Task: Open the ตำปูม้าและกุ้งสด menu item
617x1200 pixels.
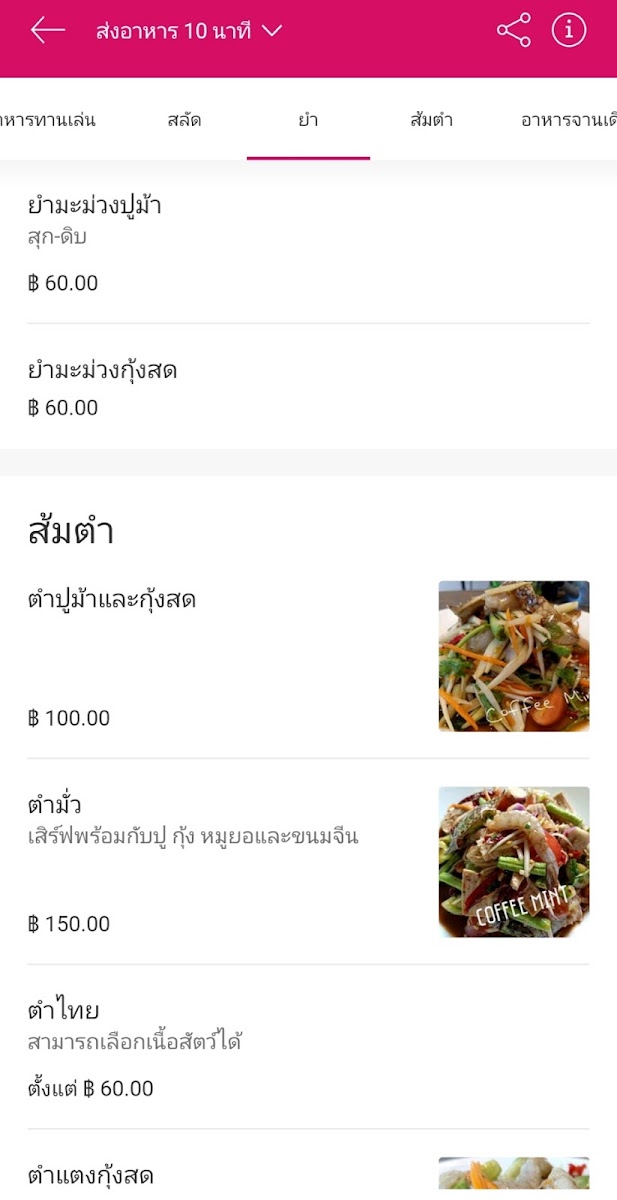Action: point(300,656)
